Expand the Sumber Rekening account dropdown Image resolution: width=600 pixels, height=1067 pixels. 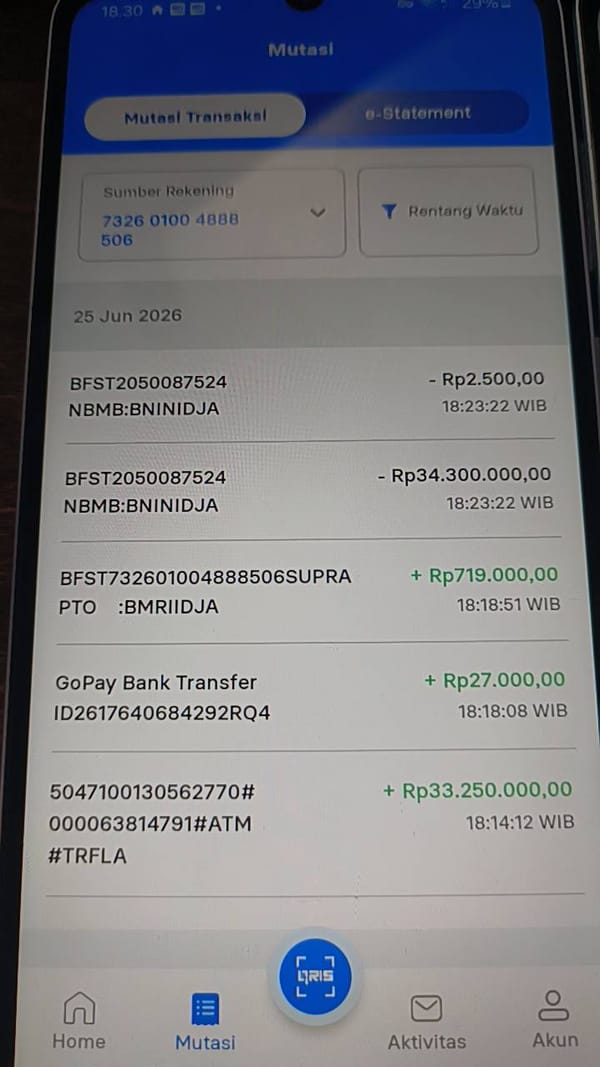212,215
